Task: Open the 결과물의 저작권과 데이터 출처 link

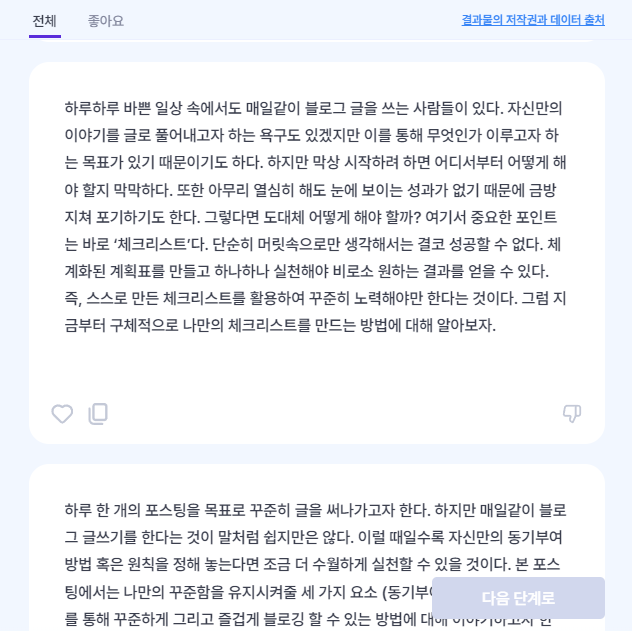Action: (533, 20)
